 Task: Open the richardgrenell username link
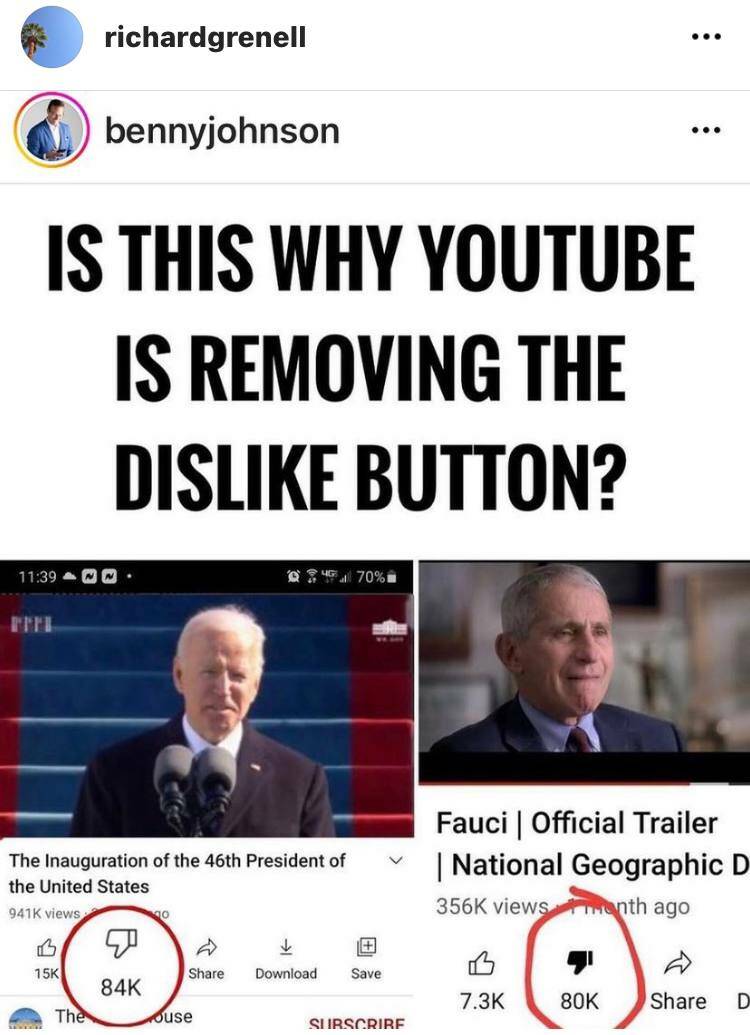coord(205,37)
